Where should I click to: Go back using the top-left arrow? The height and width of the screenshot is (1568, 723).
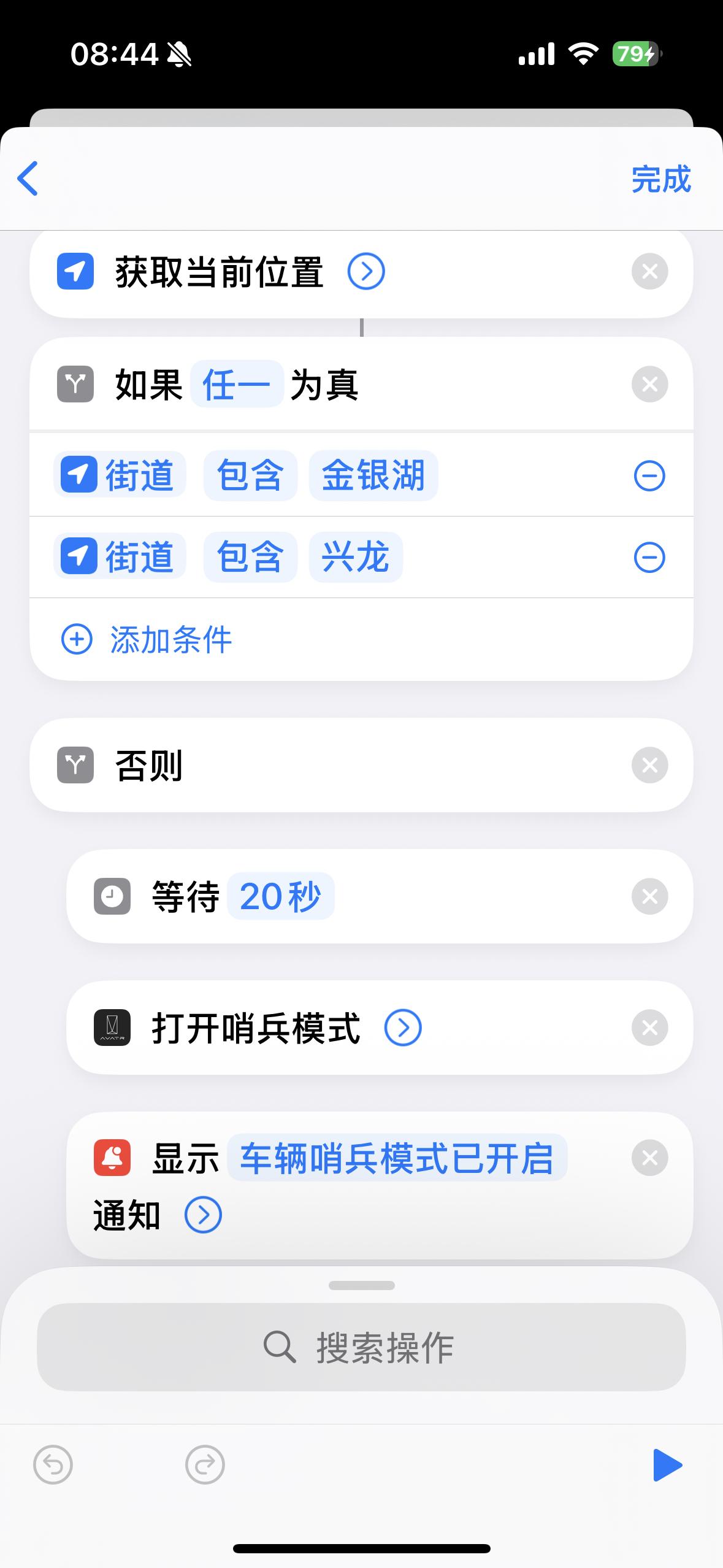[28, 179]
